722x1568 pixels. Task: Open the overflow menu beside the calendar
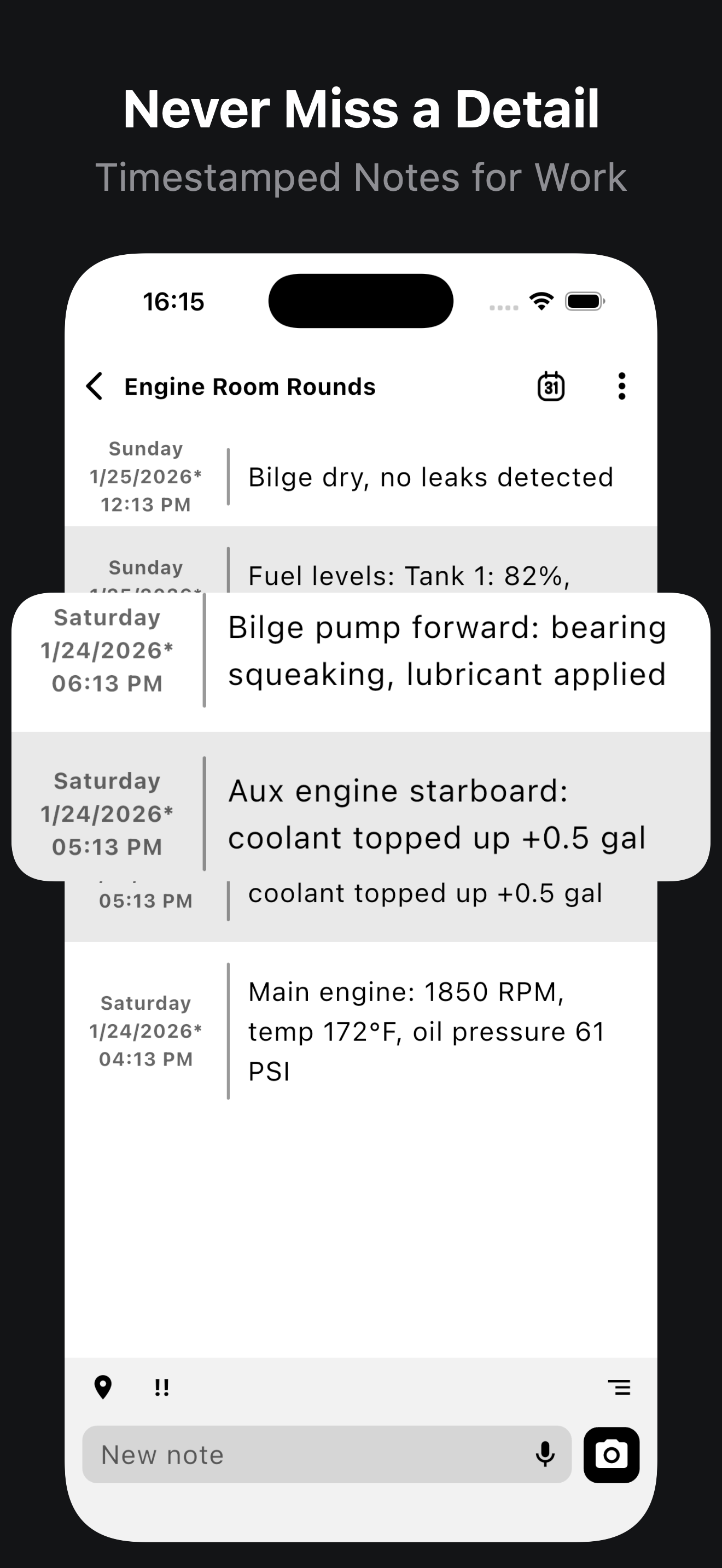click(621, 387)
